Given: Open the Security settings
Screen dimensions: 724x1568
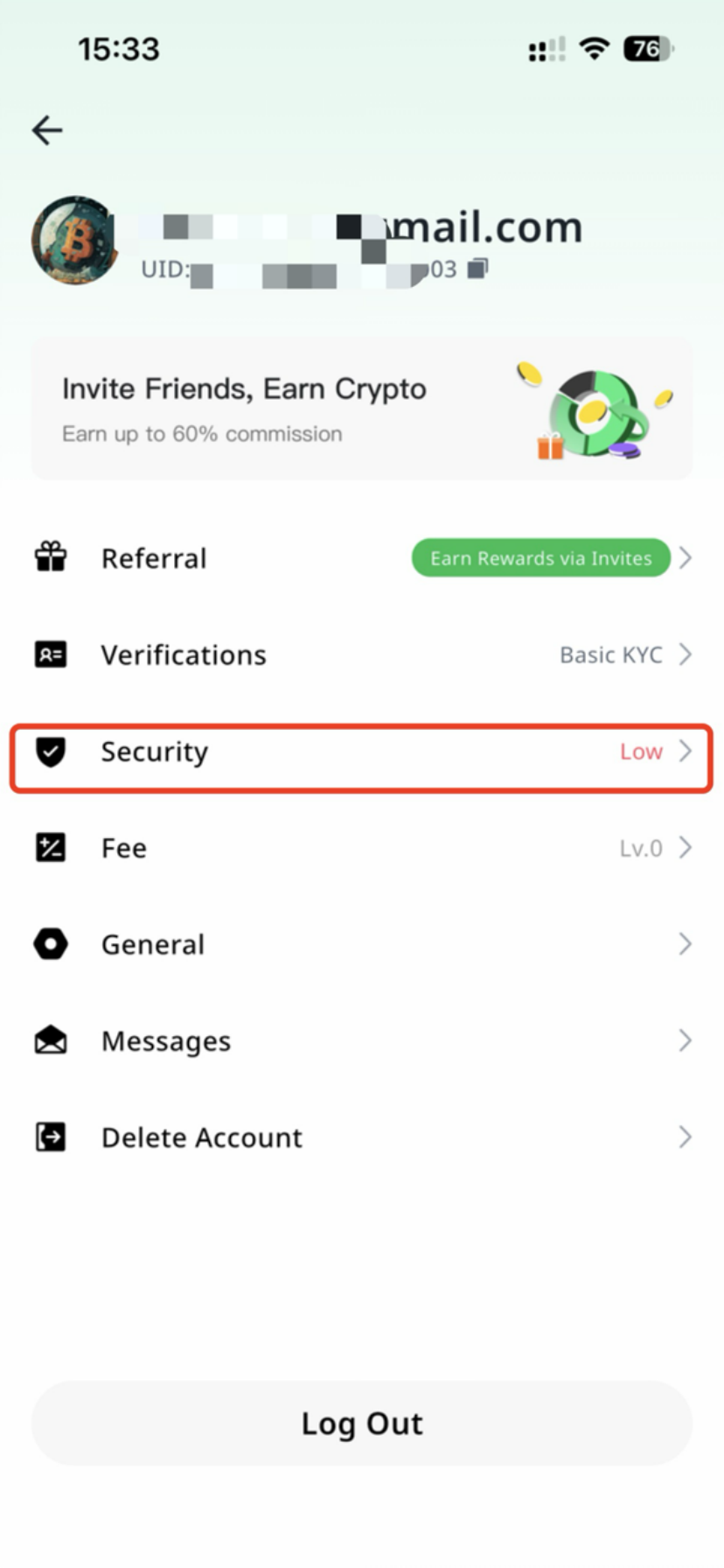Looking at the screenshot, I should coord(361,752).
